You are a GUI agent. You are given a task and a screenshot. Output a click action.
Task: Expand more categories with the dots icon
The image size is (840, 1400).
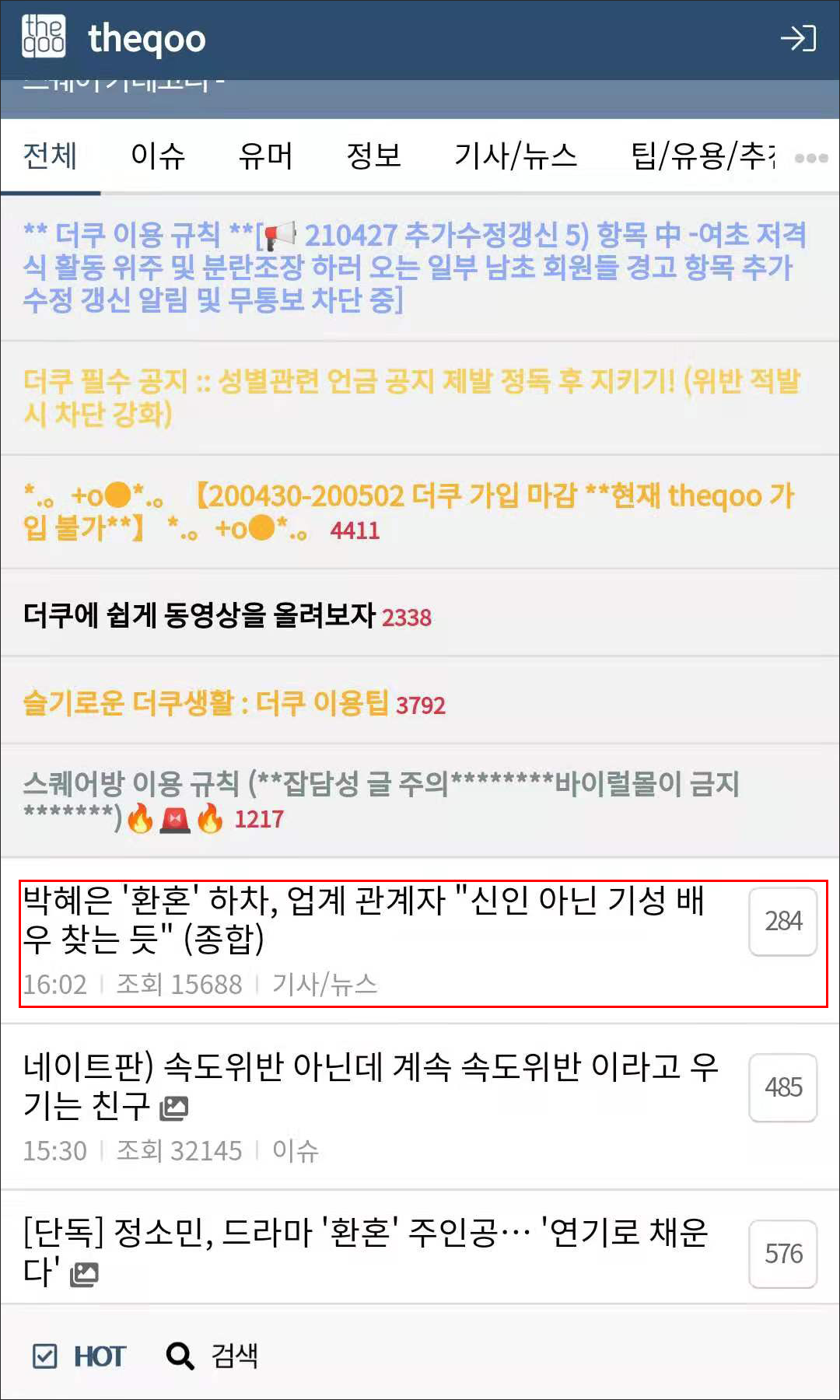(810, 158)
